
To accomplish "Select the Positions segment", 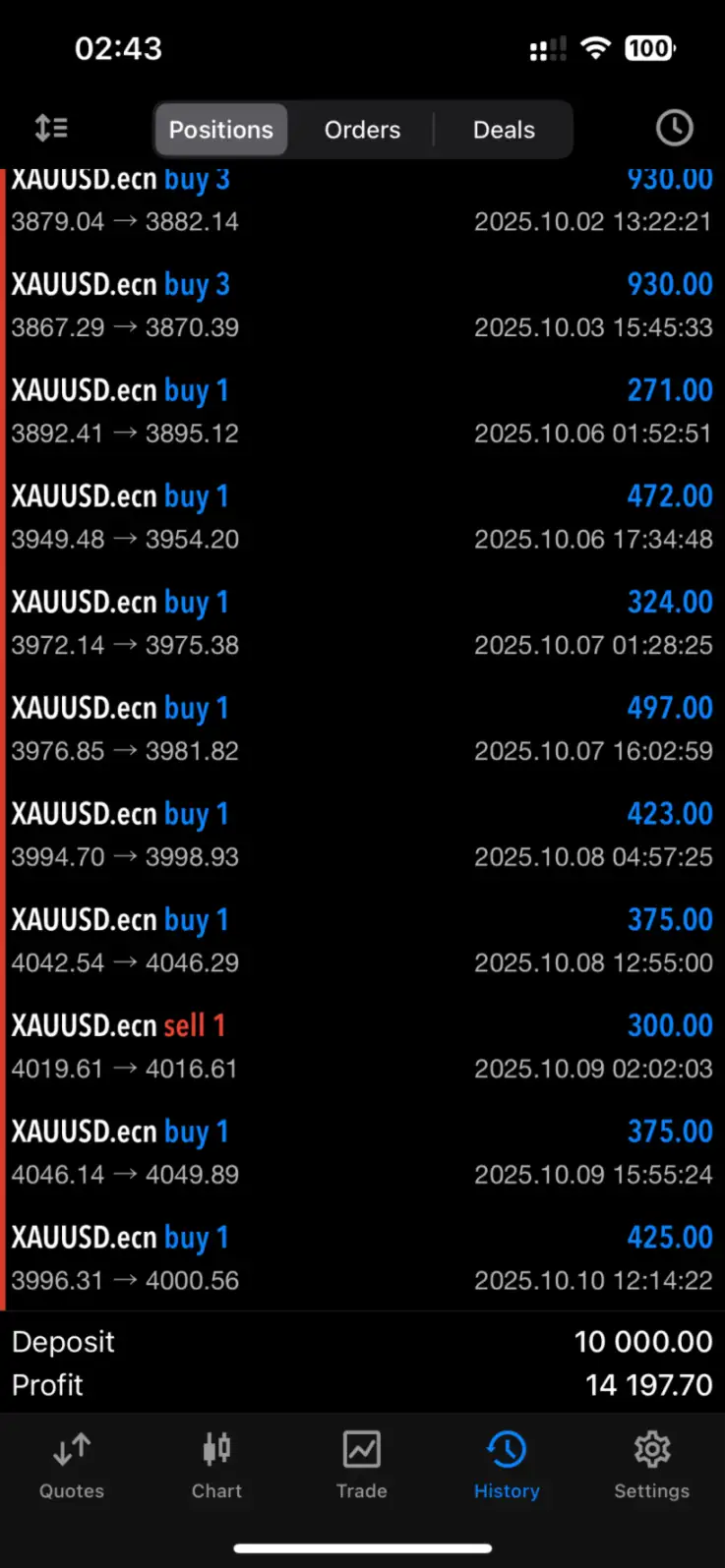I will point(220,130).
